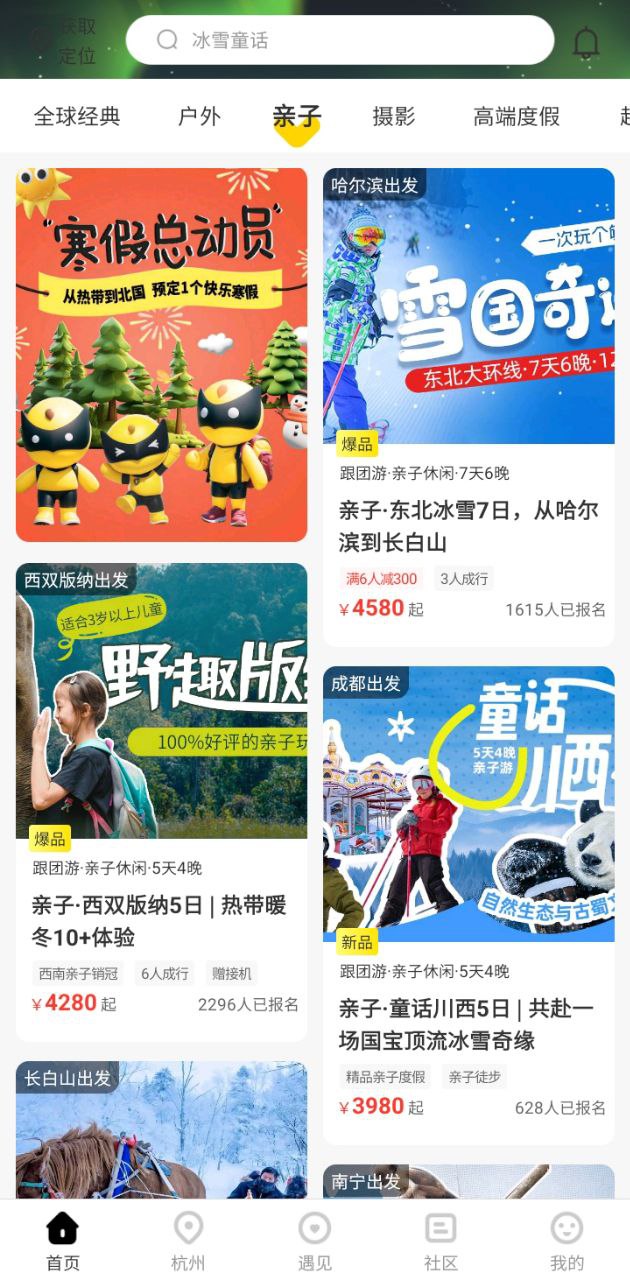Go to the 我的 profile tab
630x1280 pixels.
pos(567,1240)
